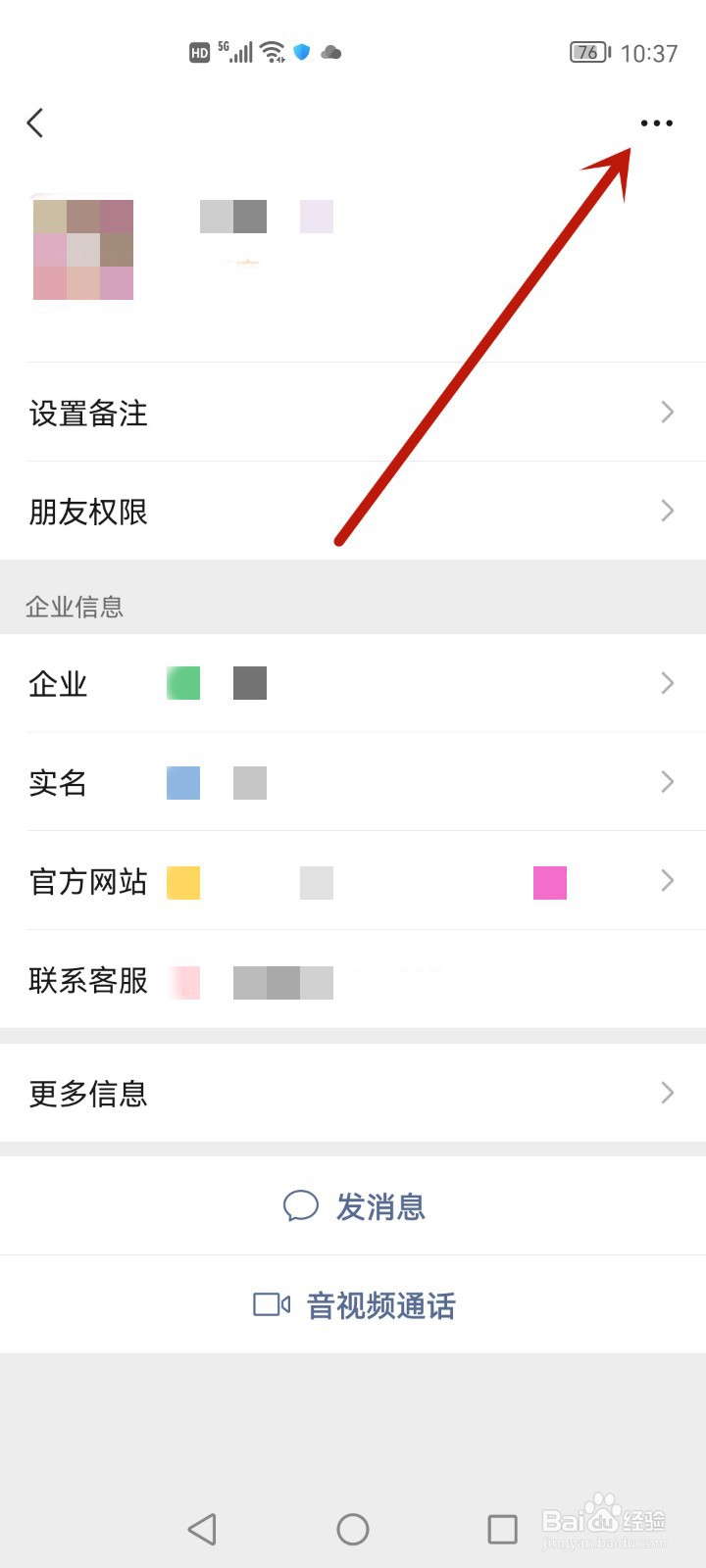Screen dimensions: 706x1568
Task: Expand the 更多信息 row
Action: [353, 1093]
